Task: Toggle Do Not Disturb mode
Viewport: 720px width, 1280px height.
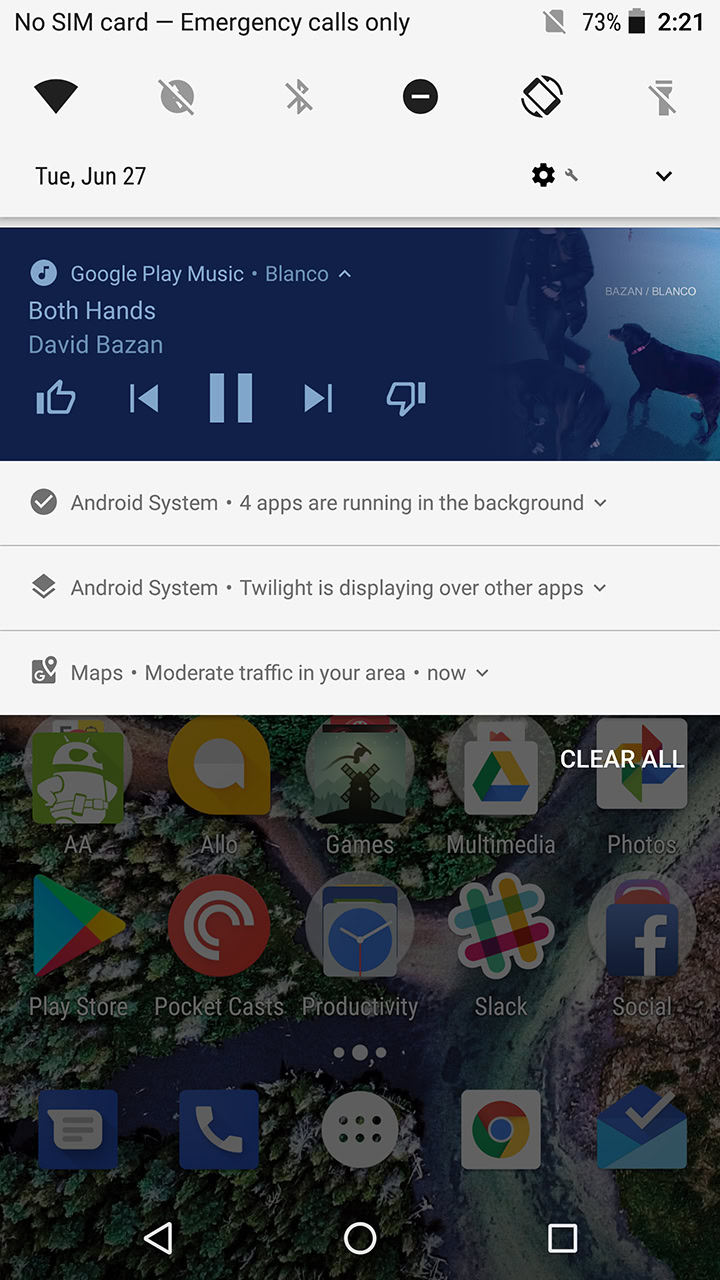Action: (x=420, y=97)
